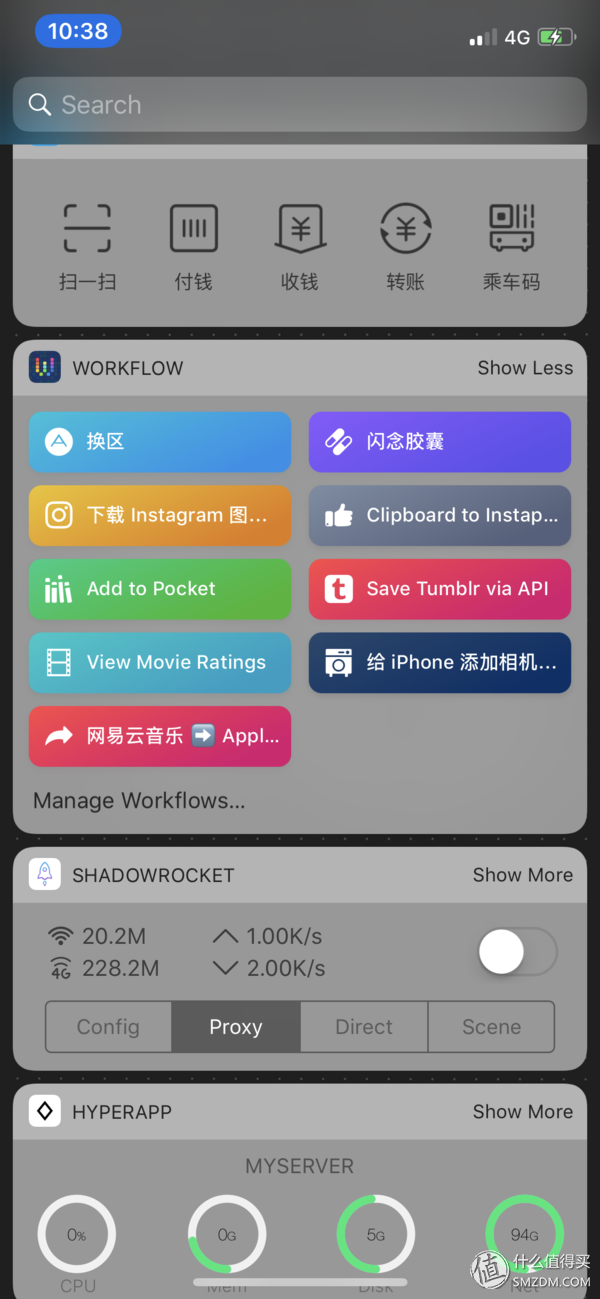The width and height of the screenshot is (600, 1299).
Task: Open Manage Workflows link
Action: pyautogui.click(x=139, y=801)
